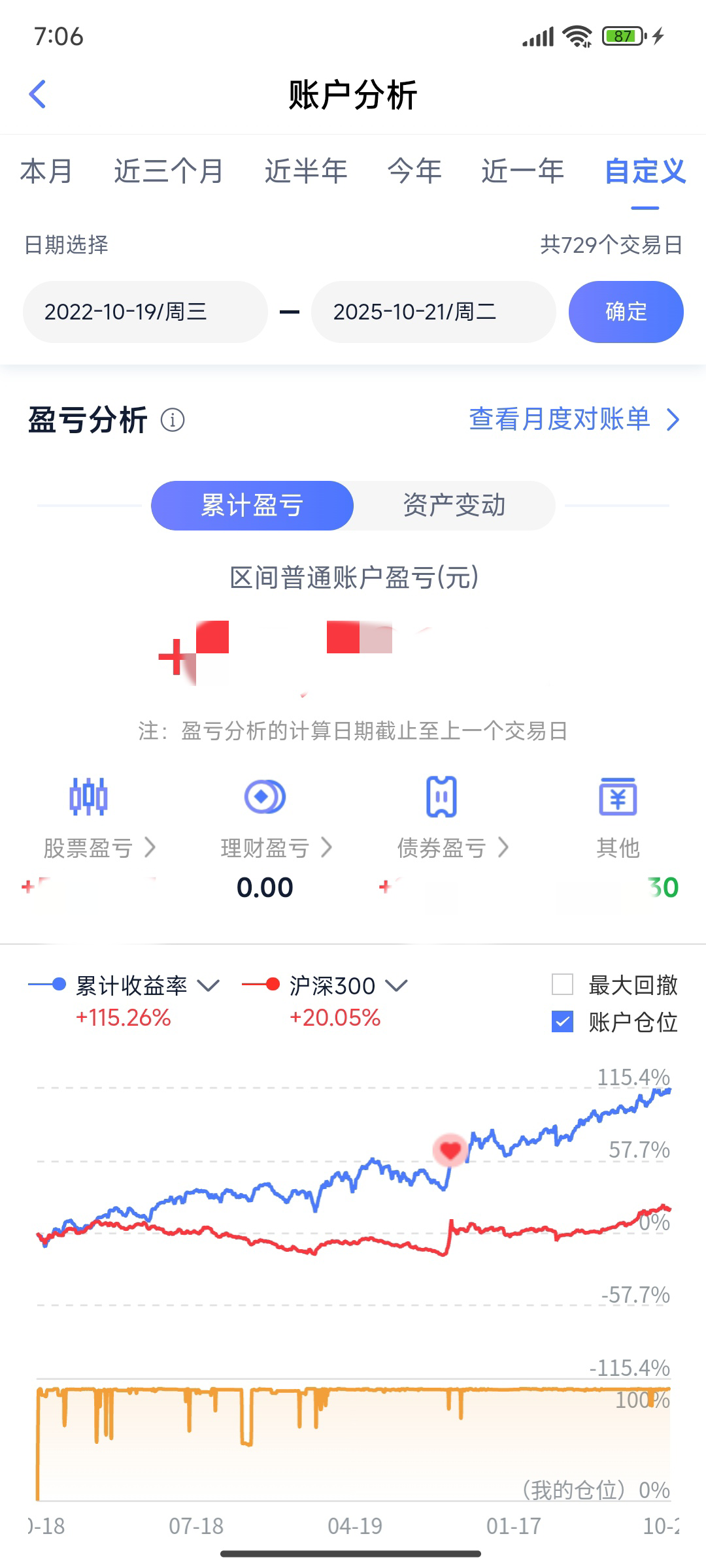
Task: Switch to the 近一年 tab
Action: 523,171
